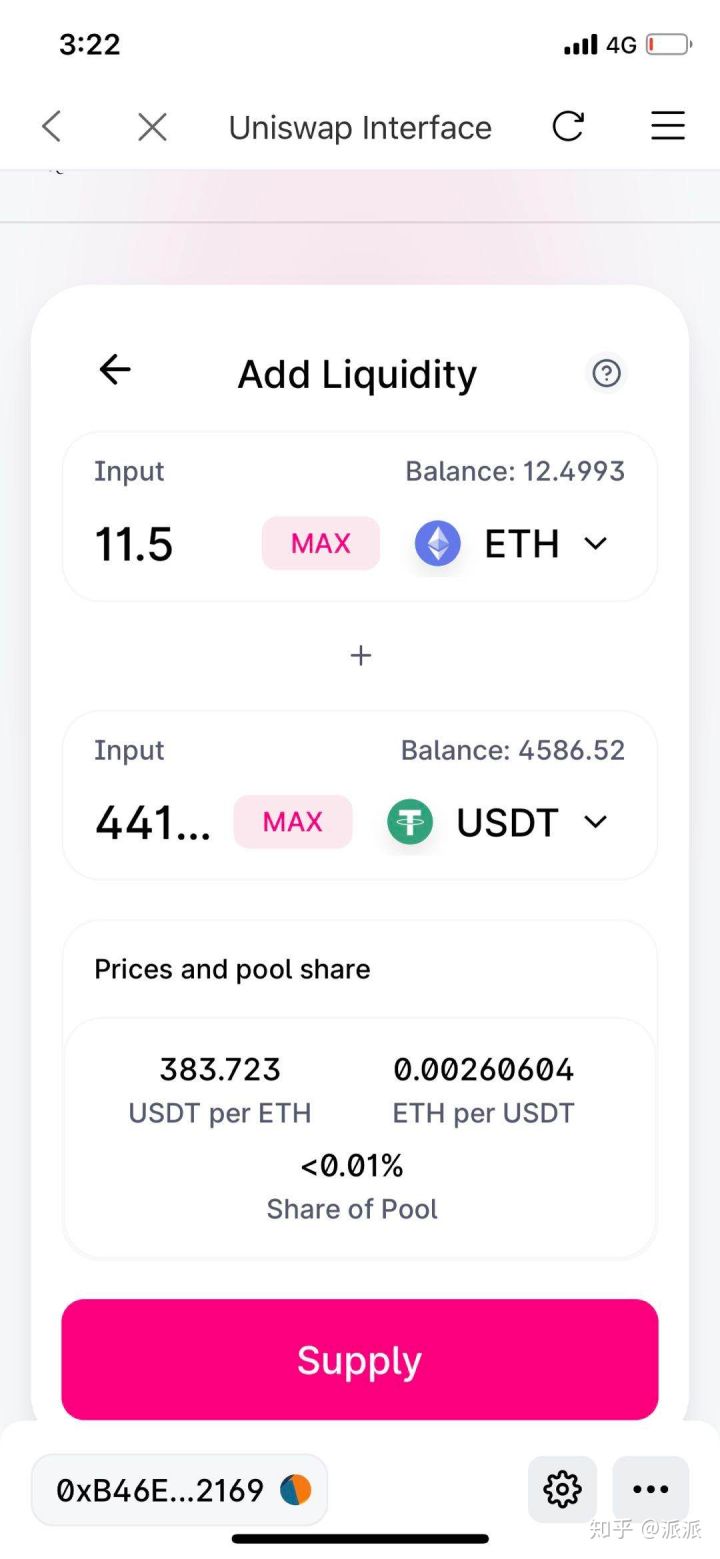Click the back chevron in the top-left navigation
The height and width of the screenshot is (1559, 720).
50,127
